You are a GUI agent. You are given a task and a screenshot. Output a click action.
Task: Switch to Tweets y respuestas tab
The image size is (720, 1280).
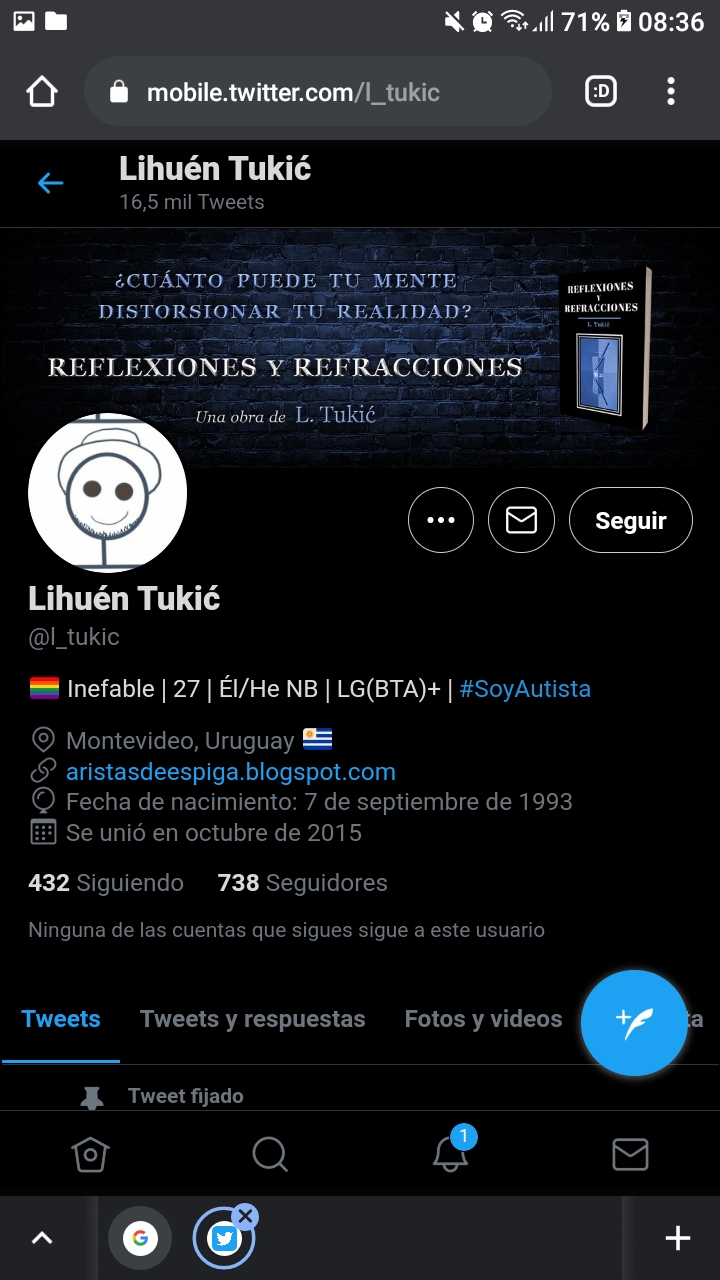coord(252,1019)
